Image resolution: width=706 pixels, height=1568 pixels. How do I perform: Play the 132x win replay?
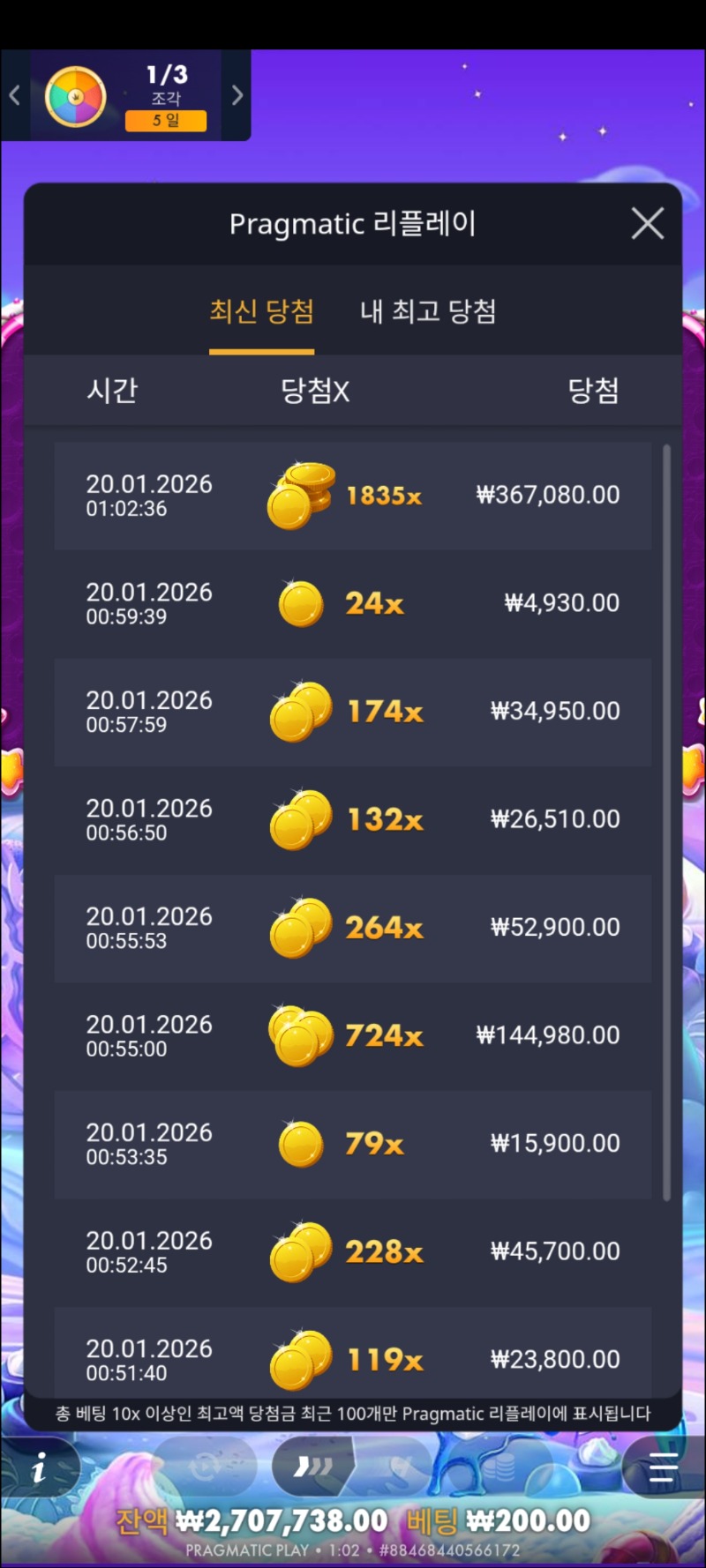[352, 820]
